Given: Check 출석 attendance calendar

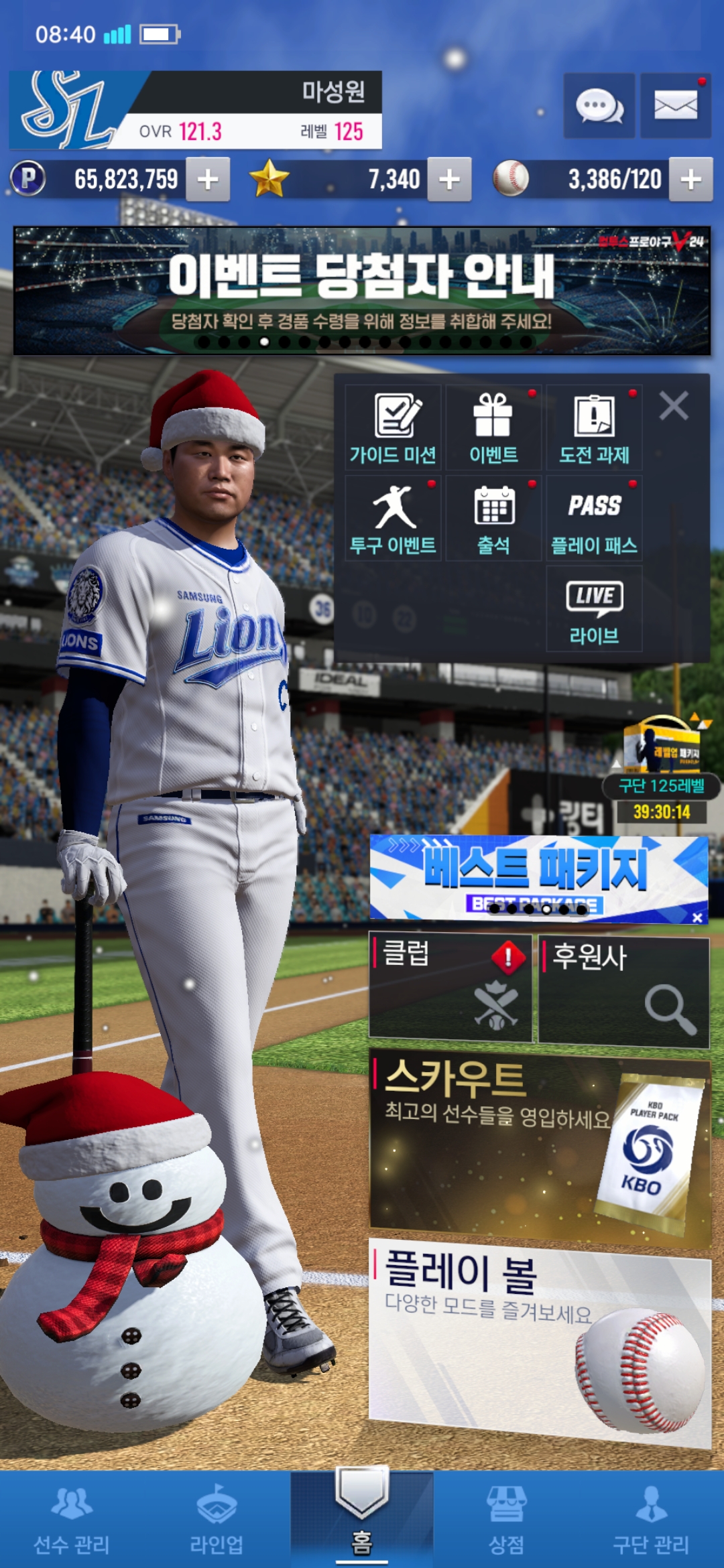Looking at the screenshot, I should click(x=493, y=518).
